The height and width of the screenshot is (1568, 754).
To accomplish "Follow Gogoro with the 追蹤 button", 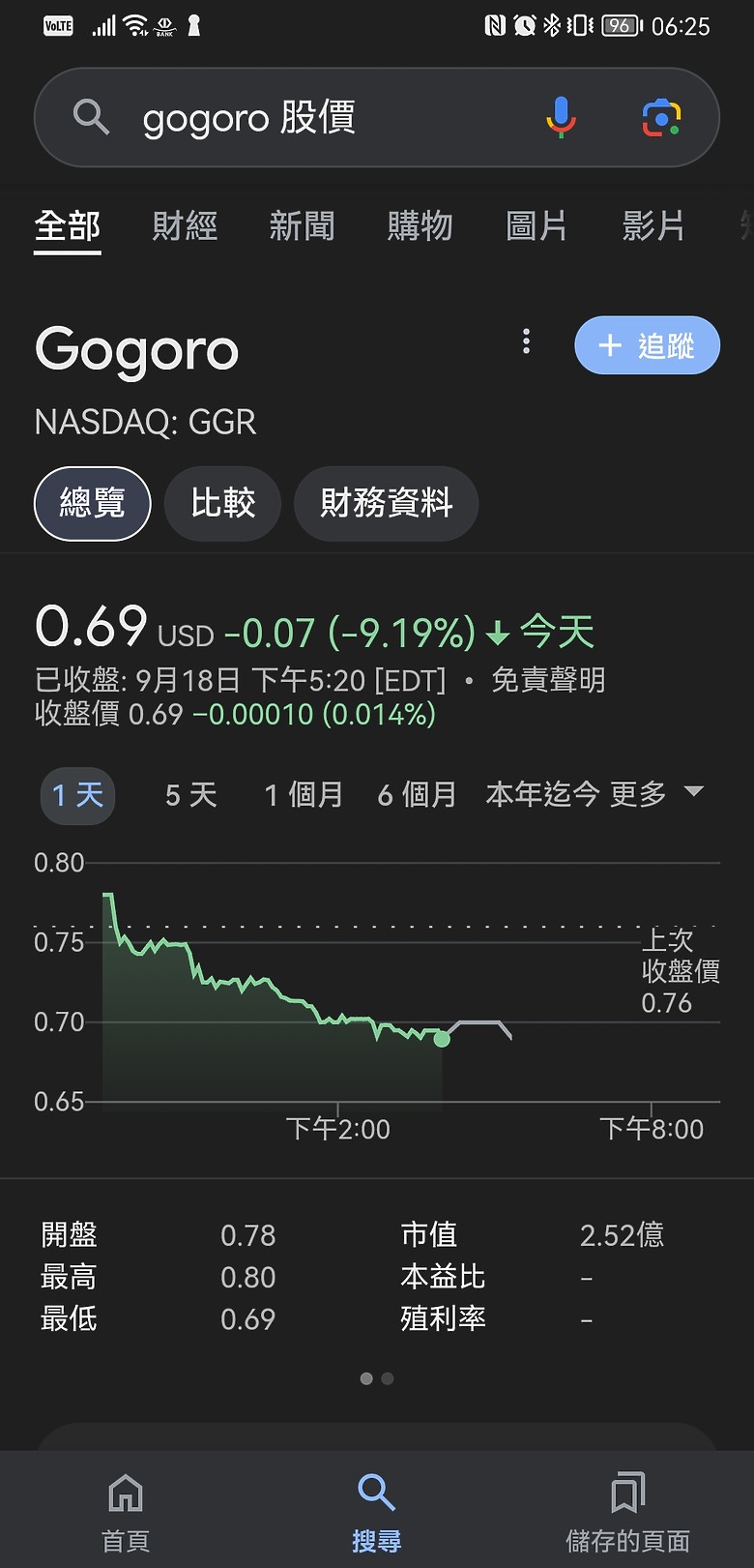I will tap(647, 345).
